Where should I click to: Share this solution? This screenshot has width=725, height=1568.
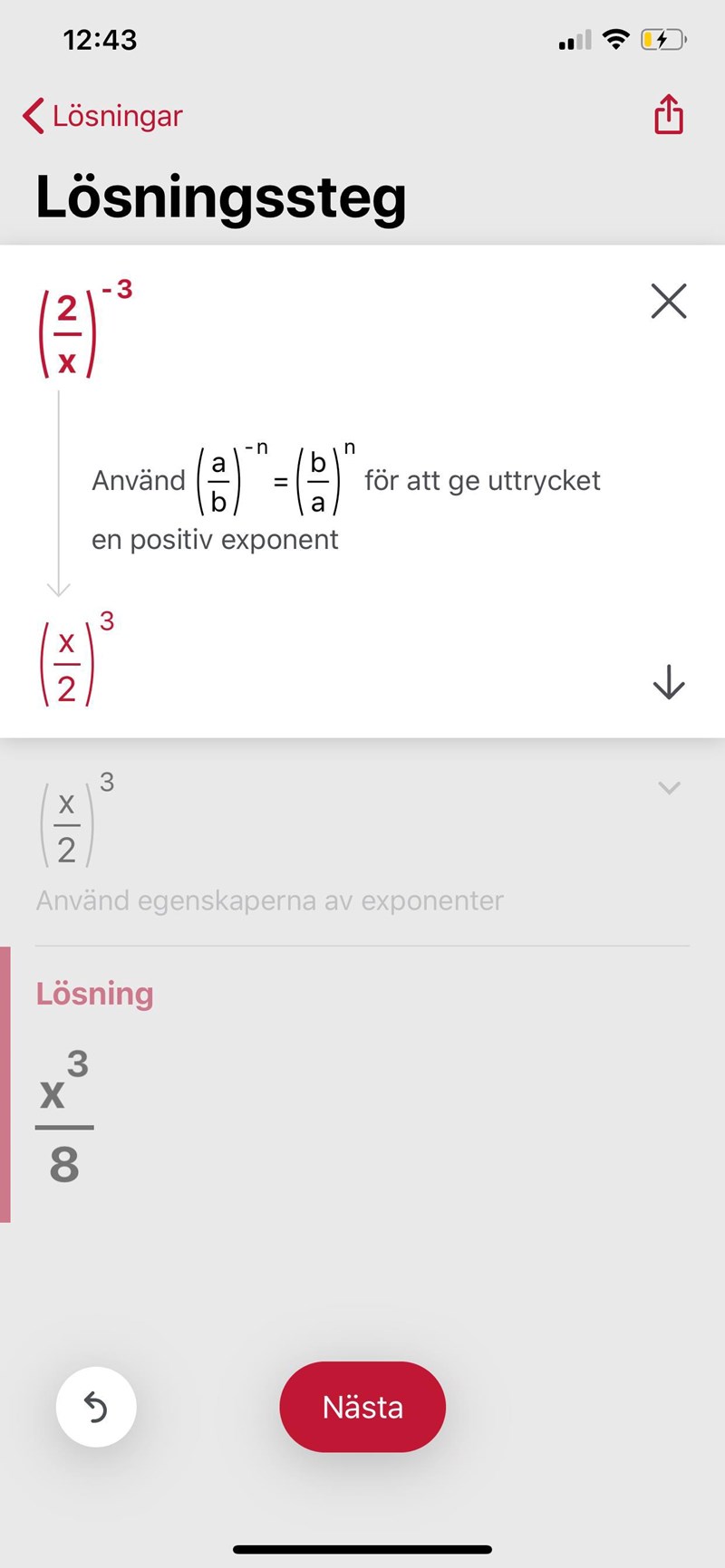(668, 115)
